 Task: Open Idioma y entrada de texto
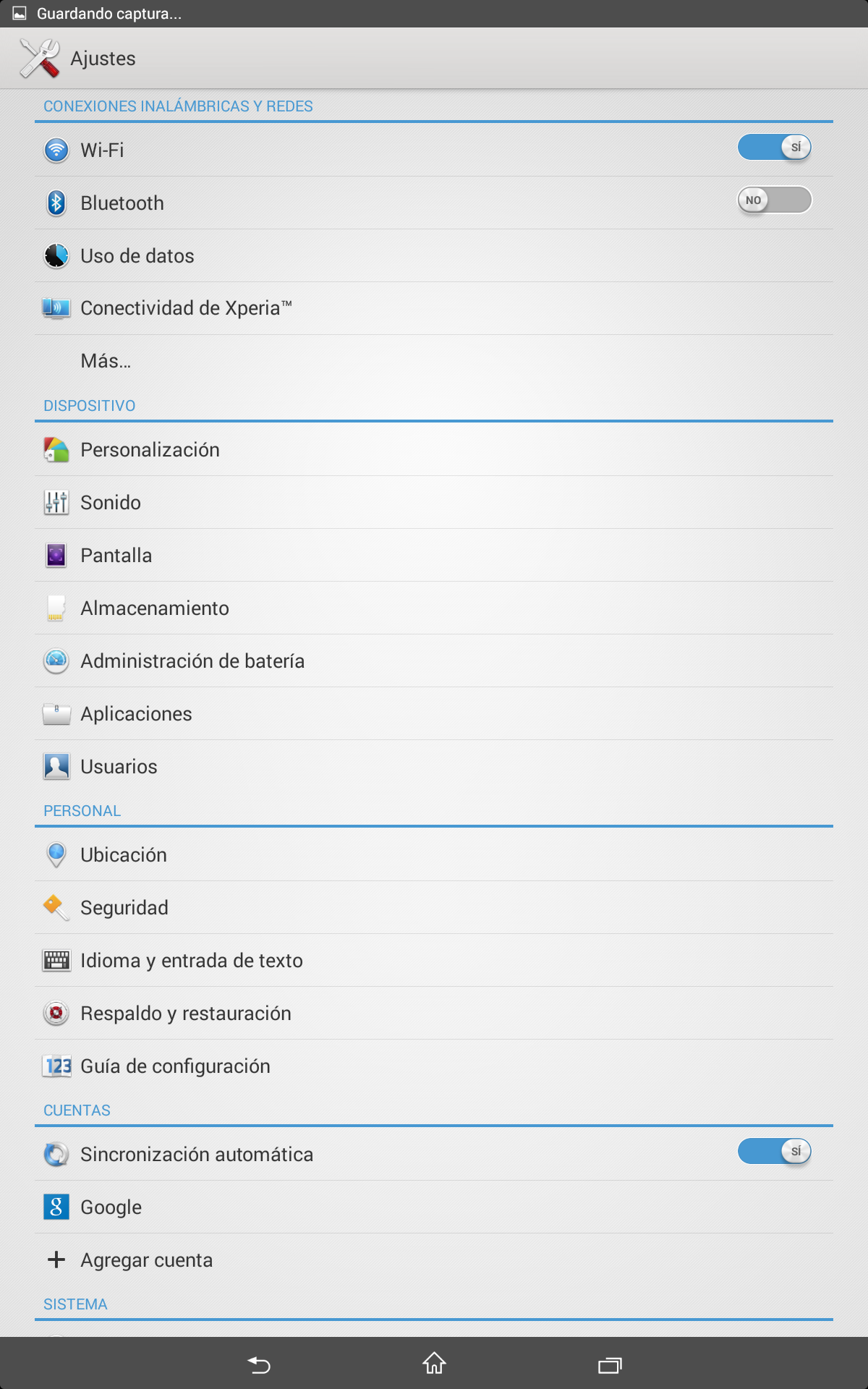click(434, 961)
